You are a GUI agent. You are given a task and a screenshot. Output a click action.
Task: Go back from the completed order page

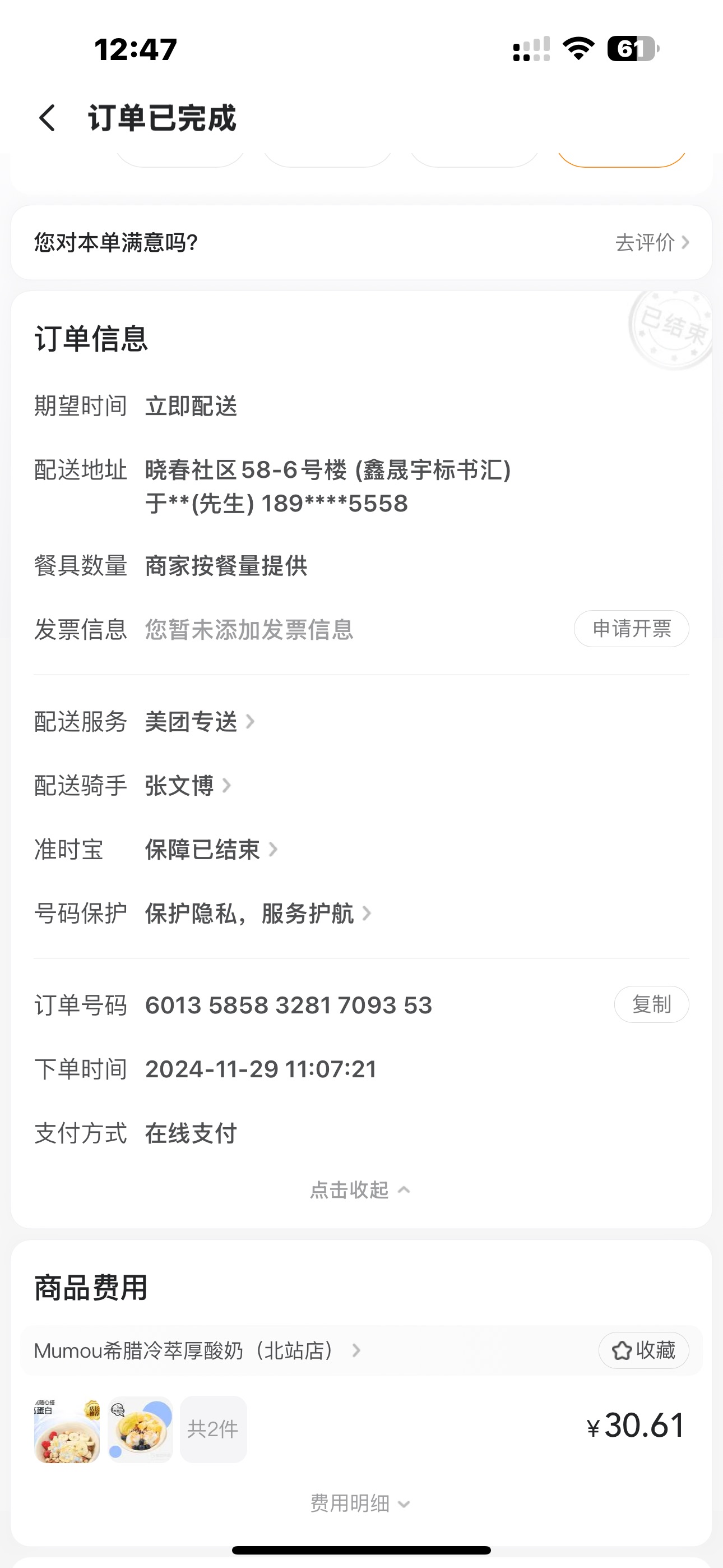pos(48,117)
